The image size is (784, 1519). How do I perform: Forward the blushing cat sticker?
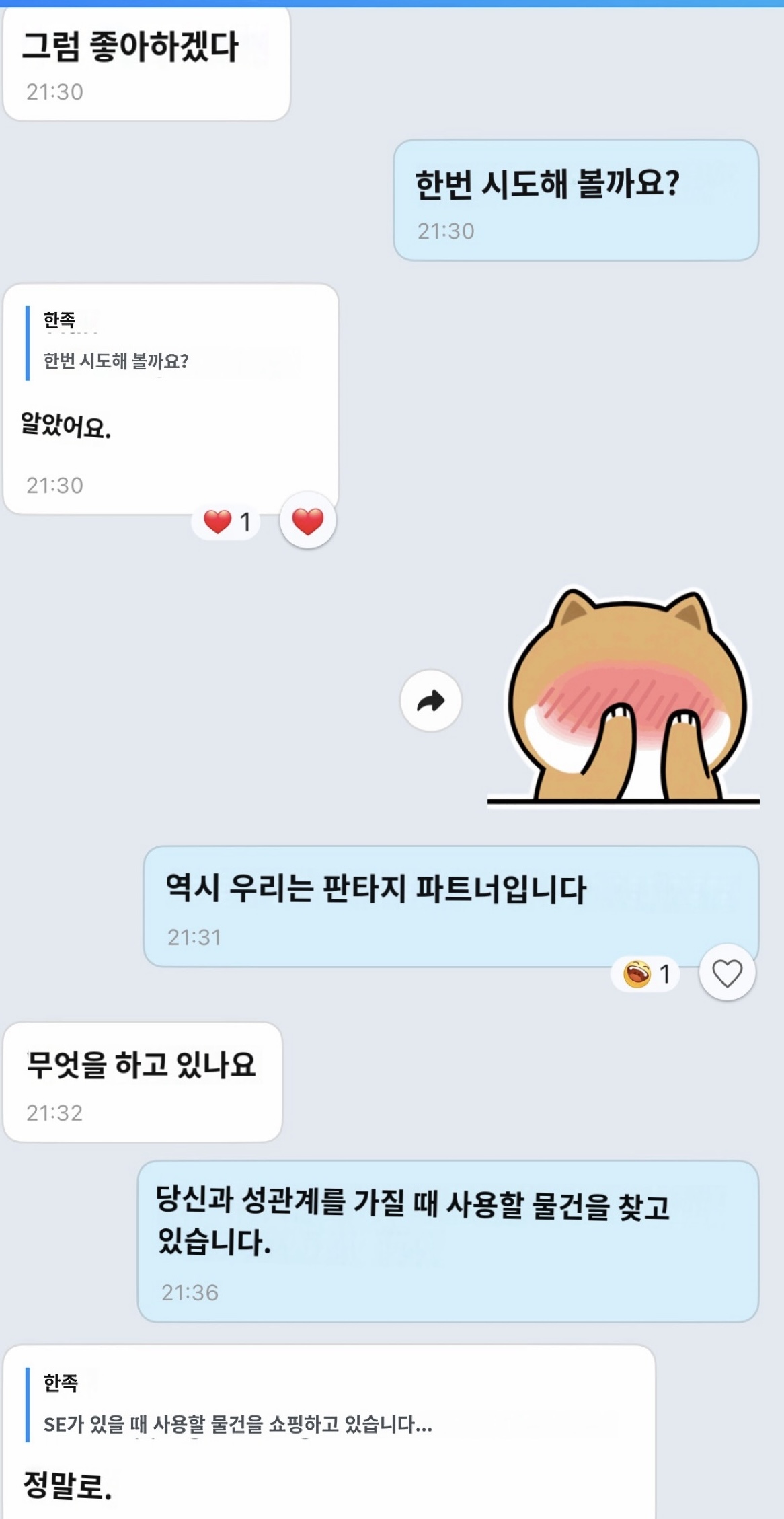(431, 701)
